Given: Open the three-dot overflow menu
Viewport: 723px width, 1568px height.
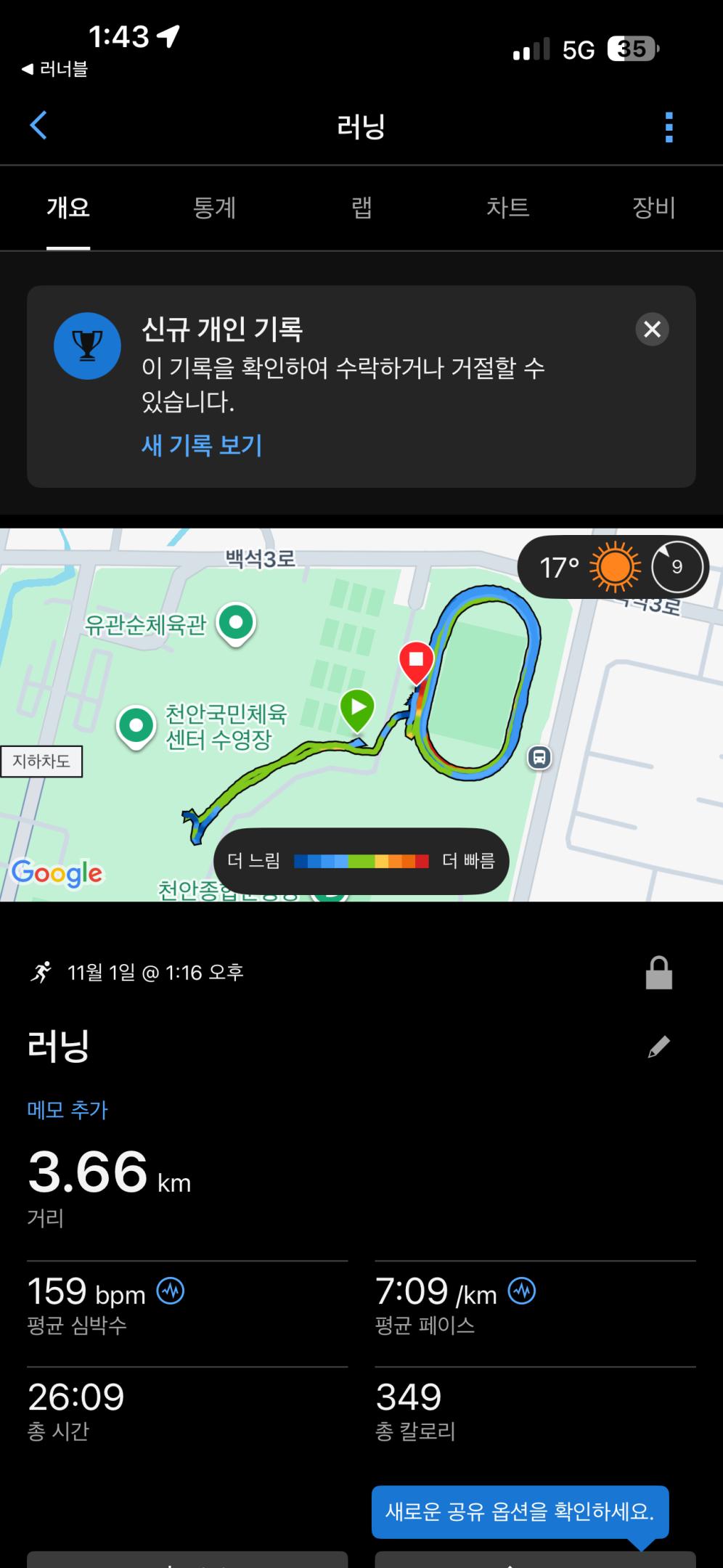Looking at the screenshot, I should 669,125.
